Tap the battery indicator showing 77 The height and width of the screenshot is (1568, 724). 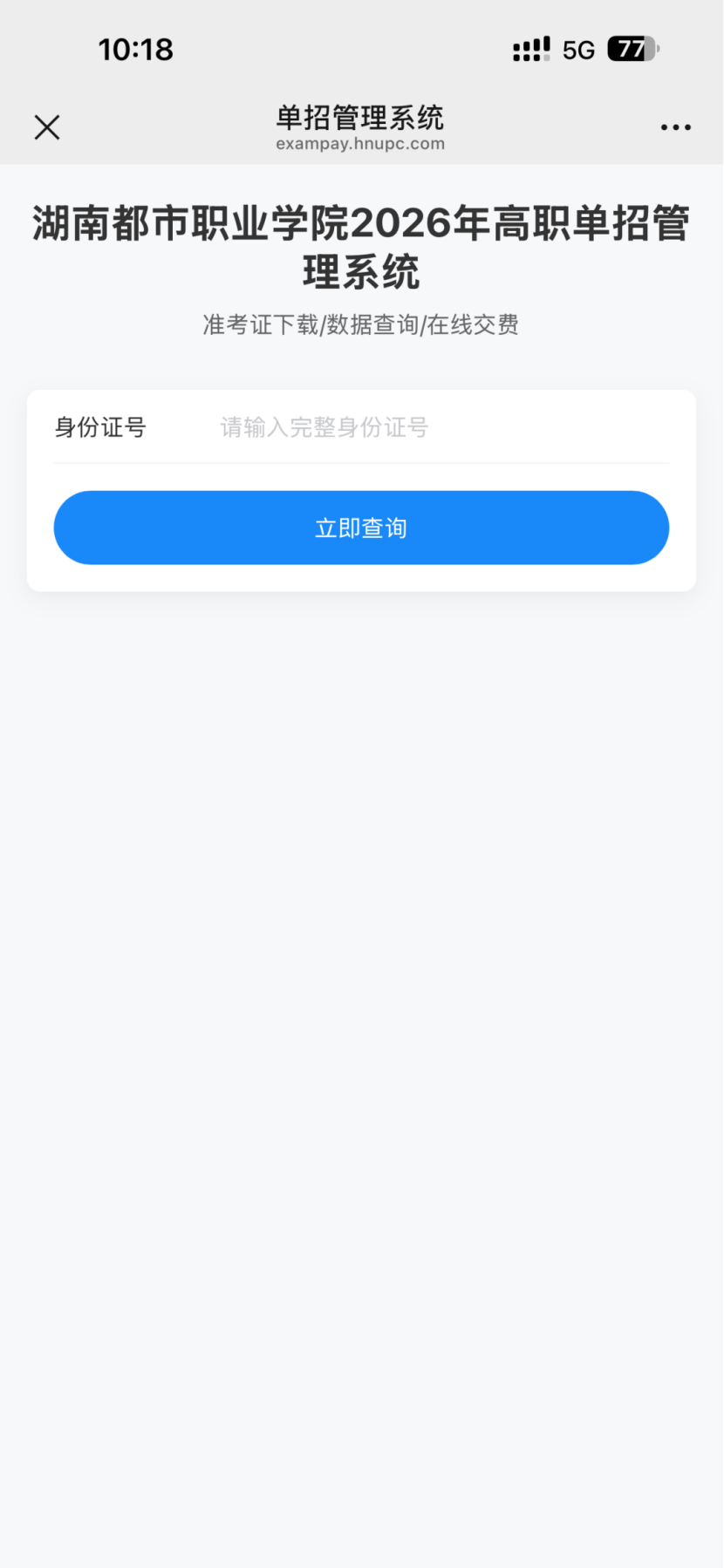[631, 50]
